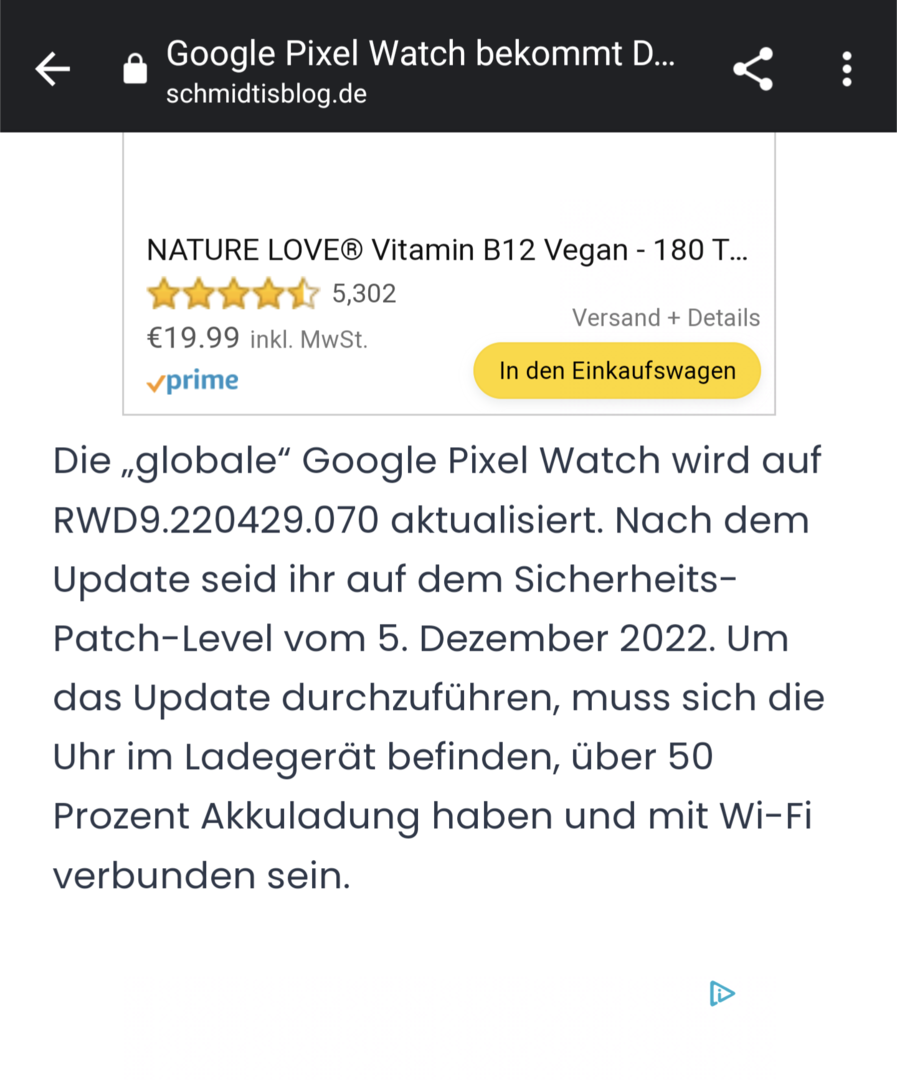
Task: Tap 'In den Einkaufswagen' button
Action: click(617, 371)
